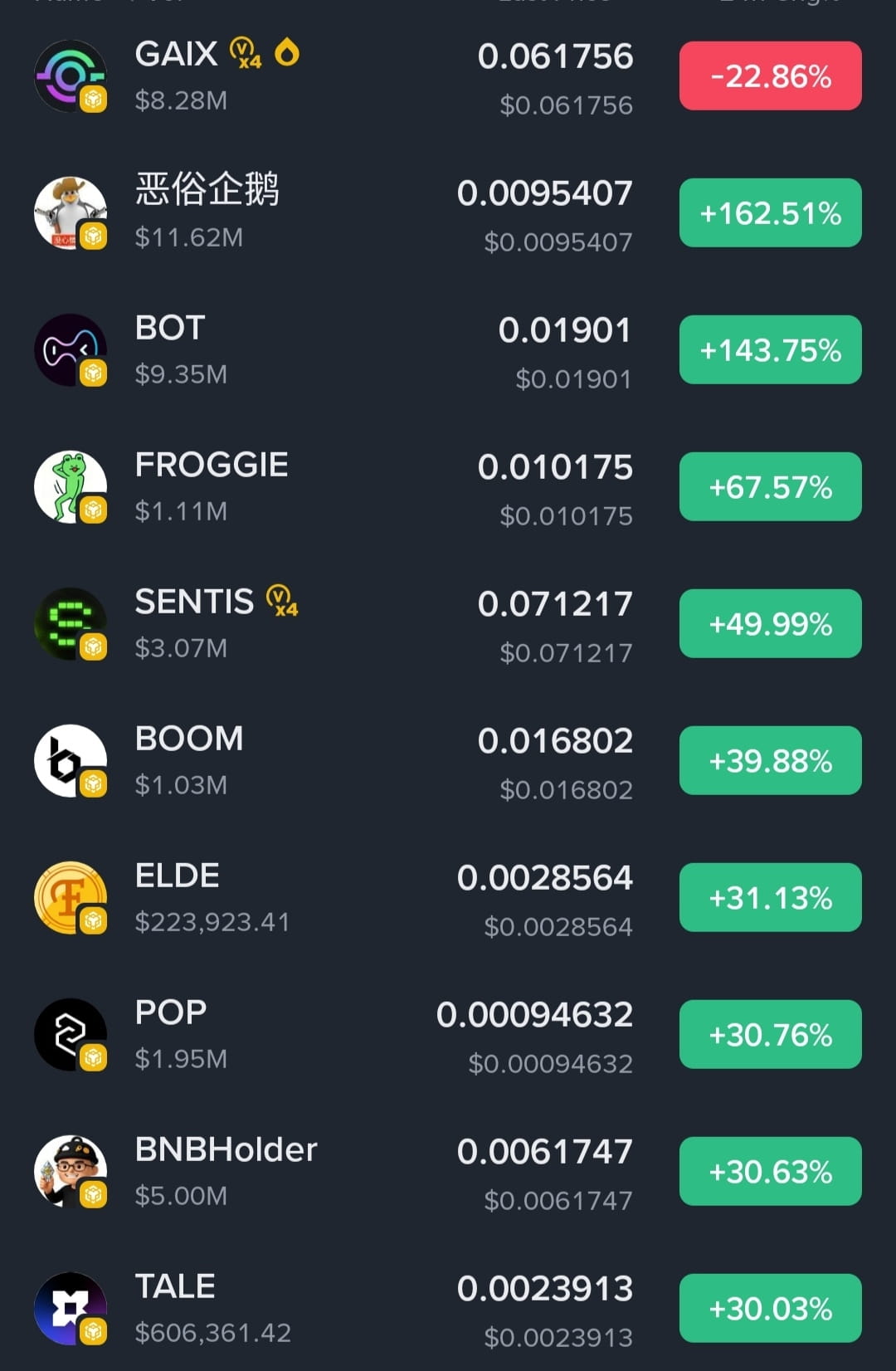Open the 恶俗企鹅 token row
Viewport: 896px width, 1371px height.
[332, 213]
